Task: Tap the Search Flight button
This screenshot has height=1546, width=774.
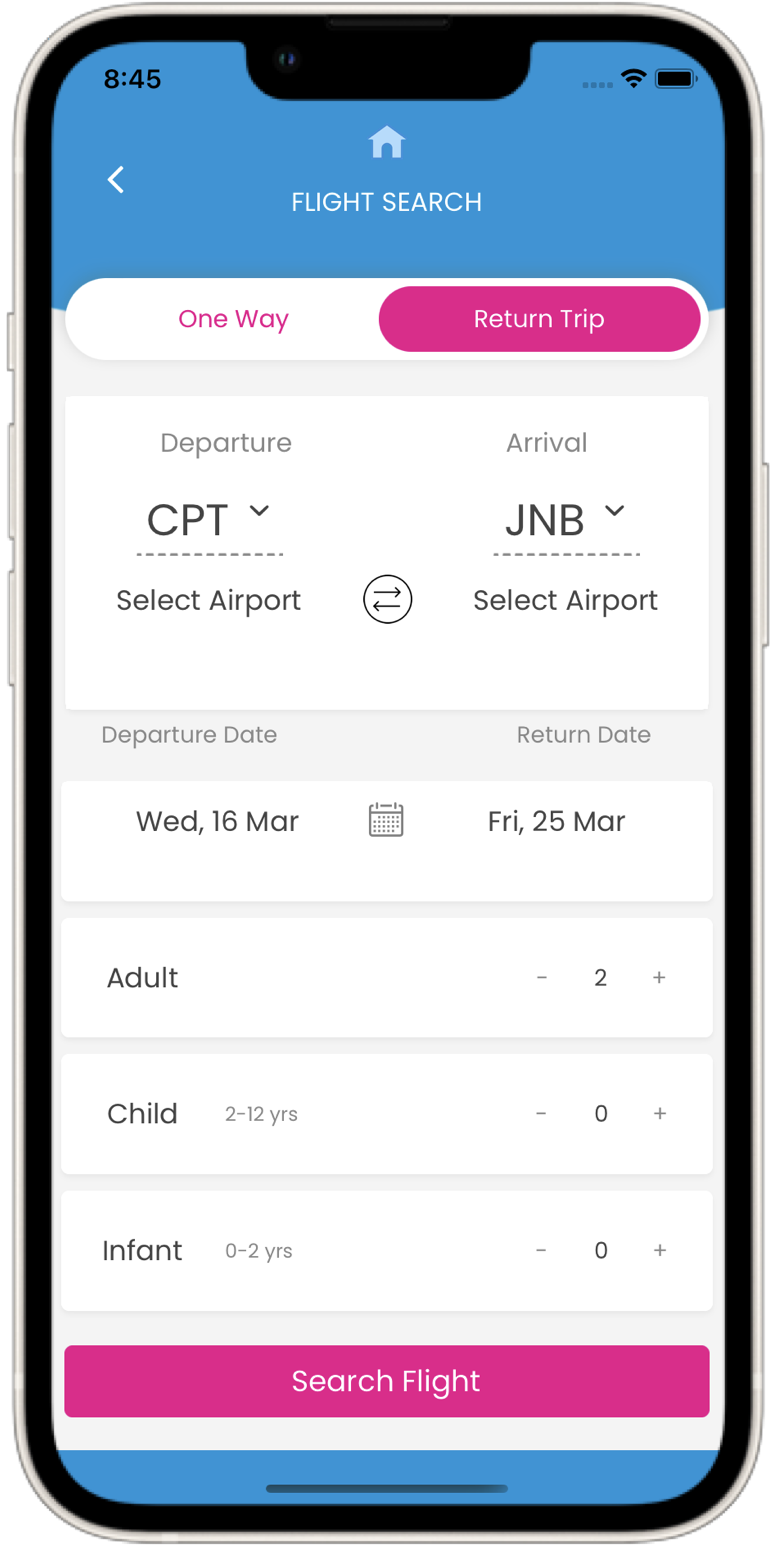Action: click(x=387, y=1381)
